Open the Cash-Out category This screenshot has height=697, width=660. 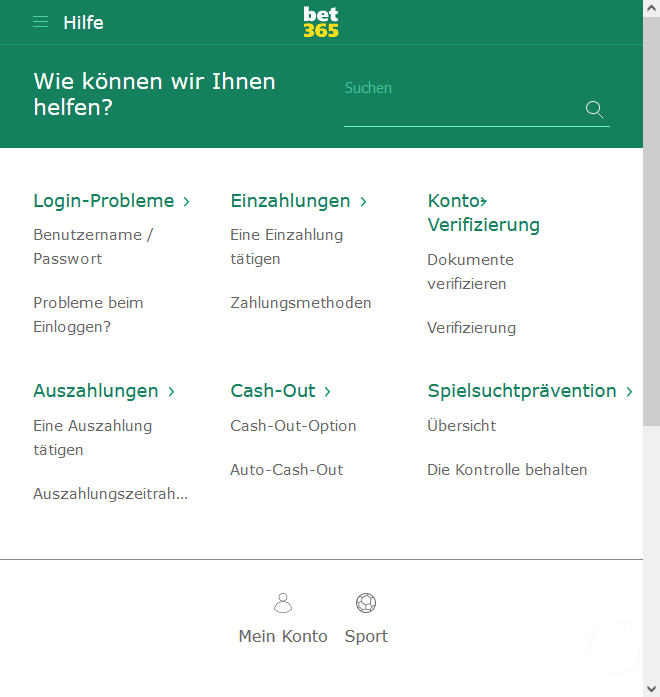click(x=280, y=391)
